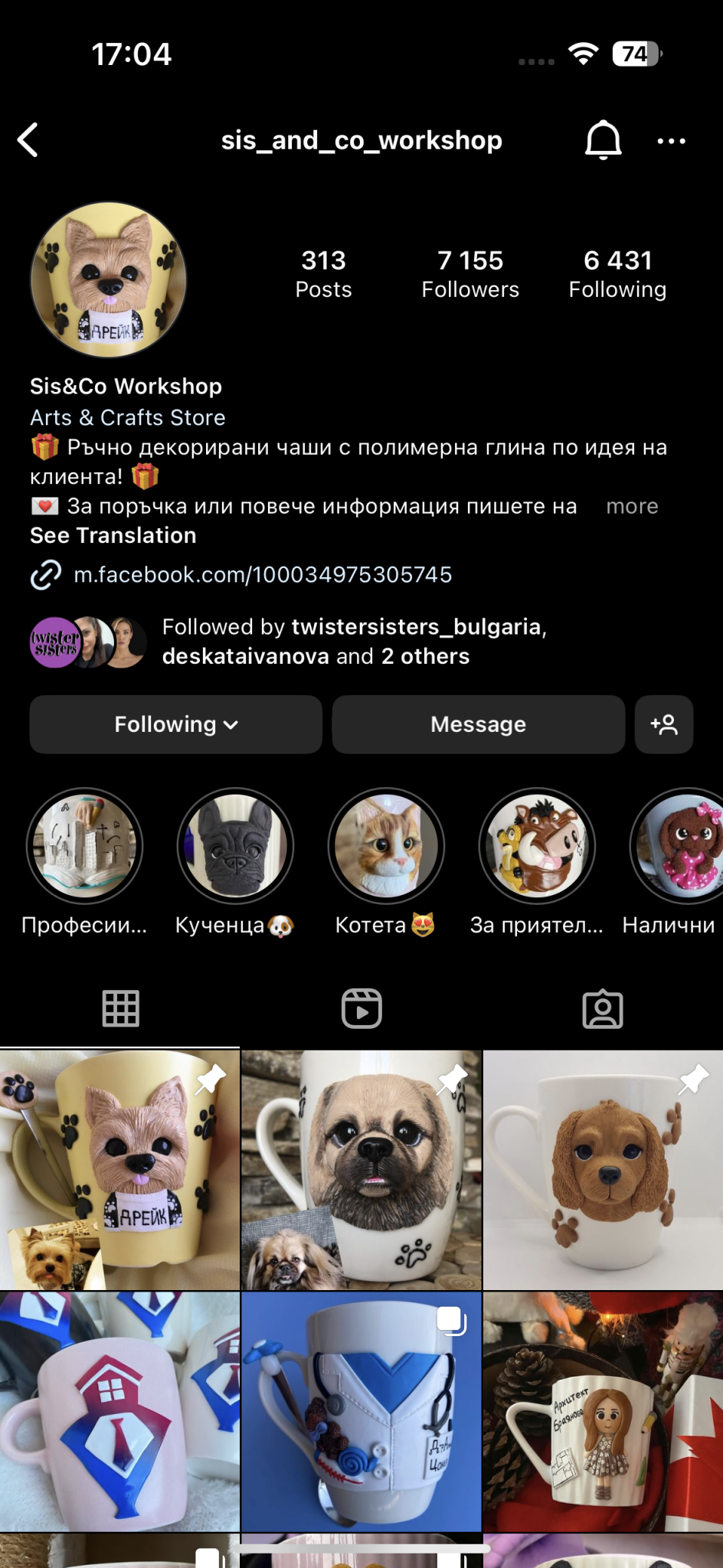
Task: Go back using the top-left arrow
Action: [28, 140]
